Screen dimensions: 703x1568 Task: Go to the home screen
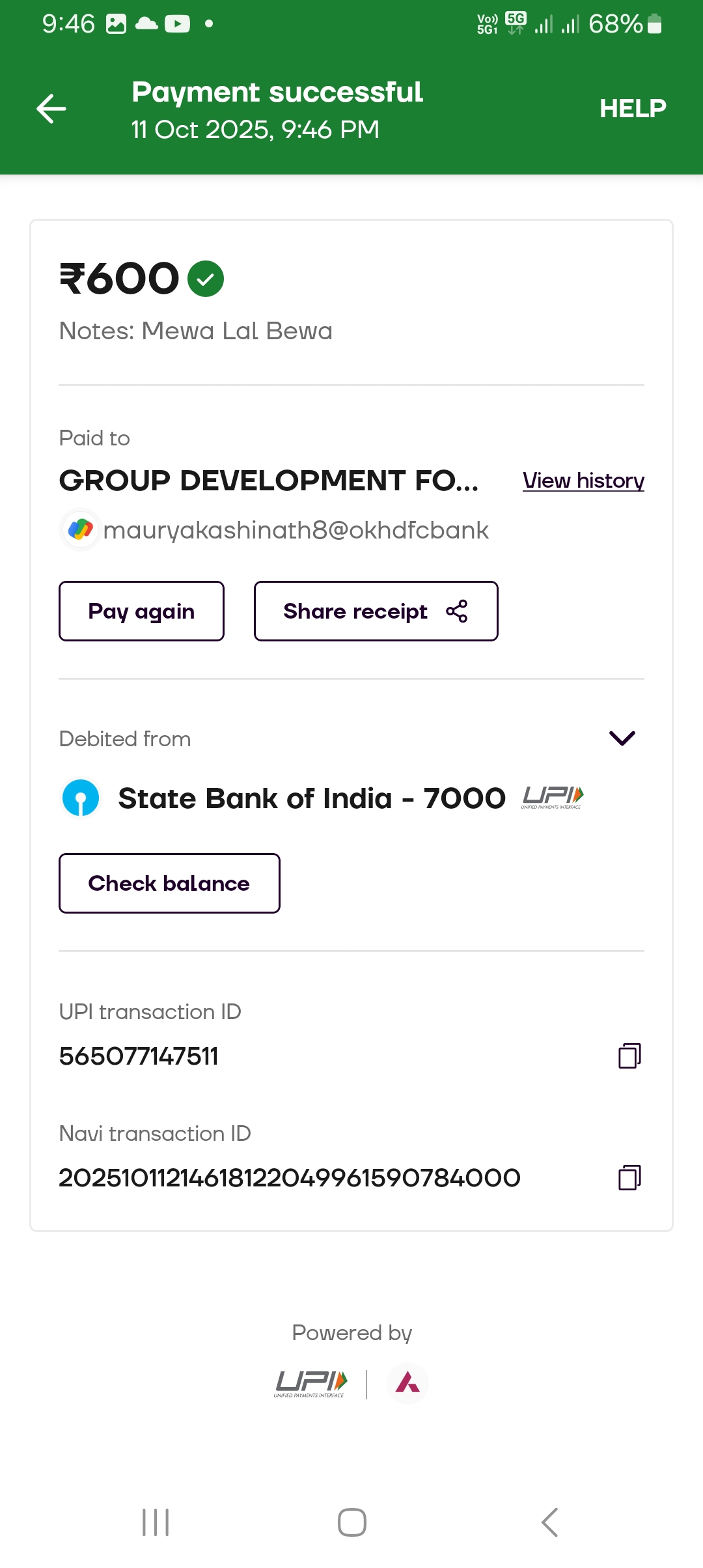point(351,1522)
